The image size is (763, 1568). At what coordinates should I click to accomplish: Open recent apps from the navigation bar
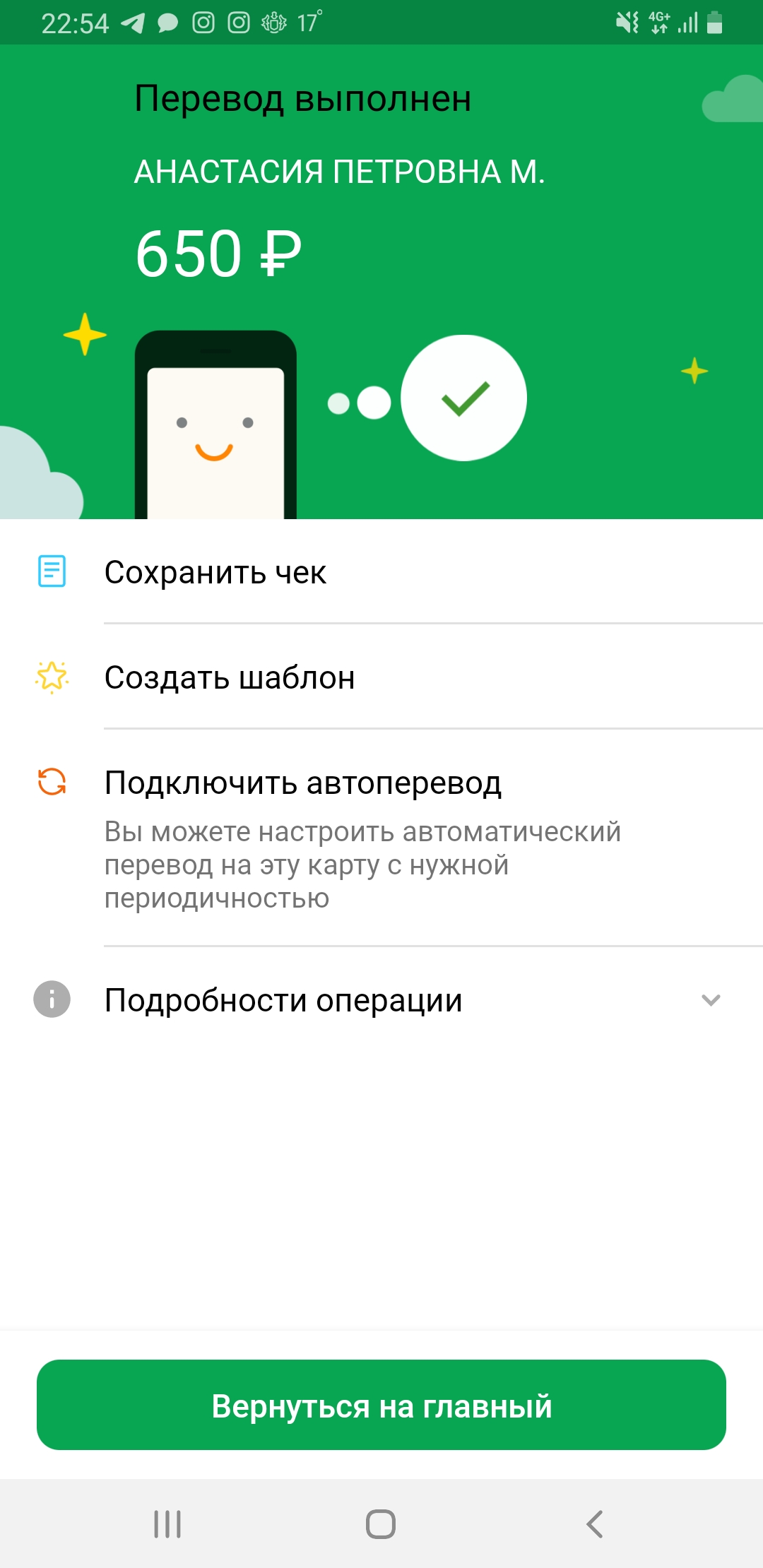point(167,1524)
